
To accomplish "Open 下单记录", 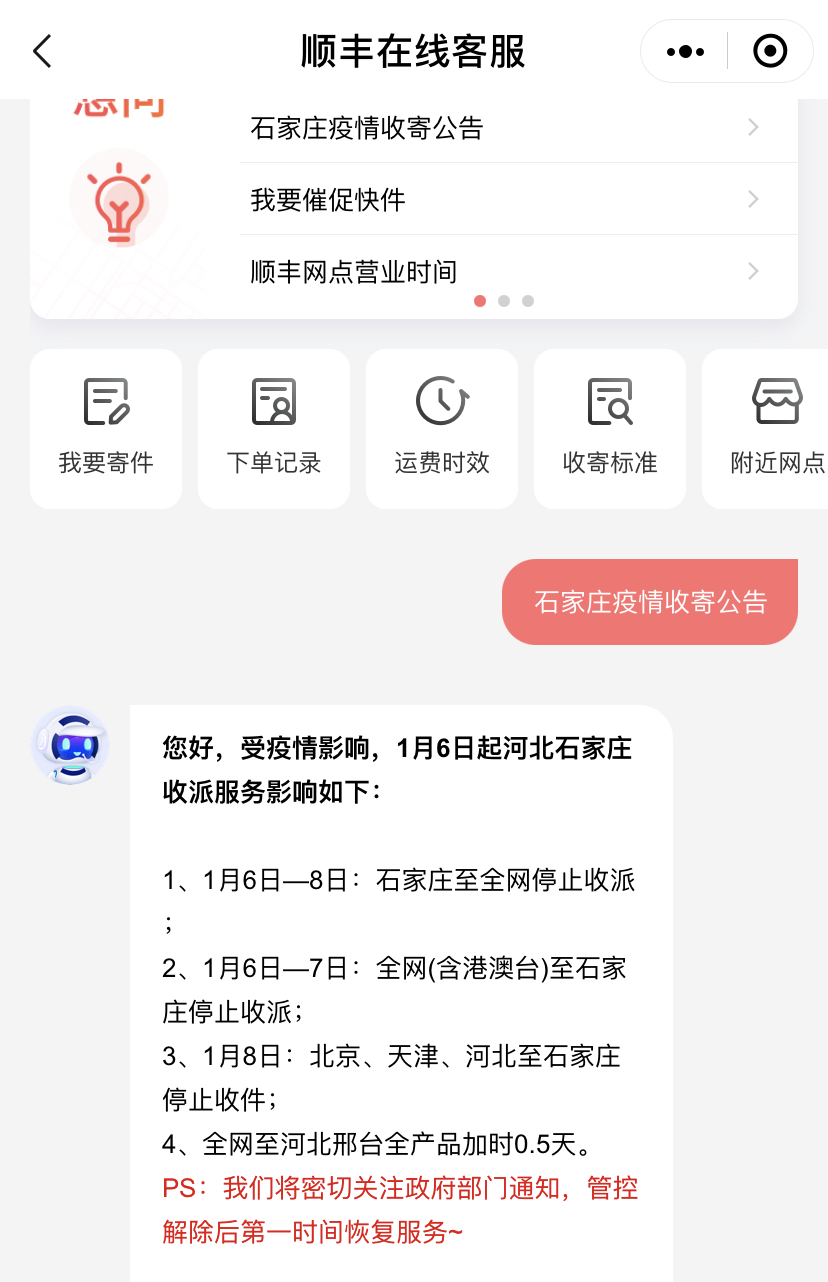I will point(274,428).
